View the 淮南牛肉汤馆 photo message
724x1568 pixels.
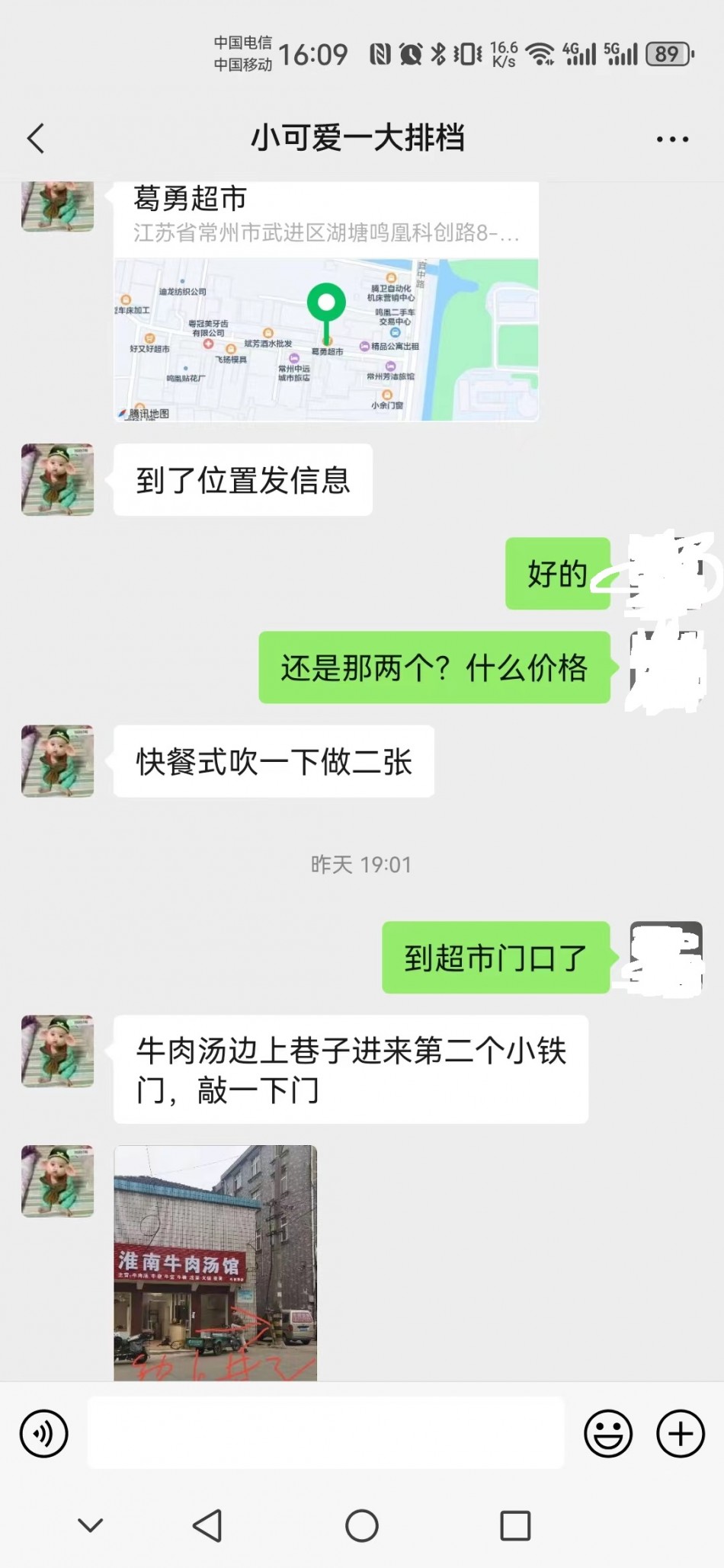pyautogui.click(x=215, y=1262)
